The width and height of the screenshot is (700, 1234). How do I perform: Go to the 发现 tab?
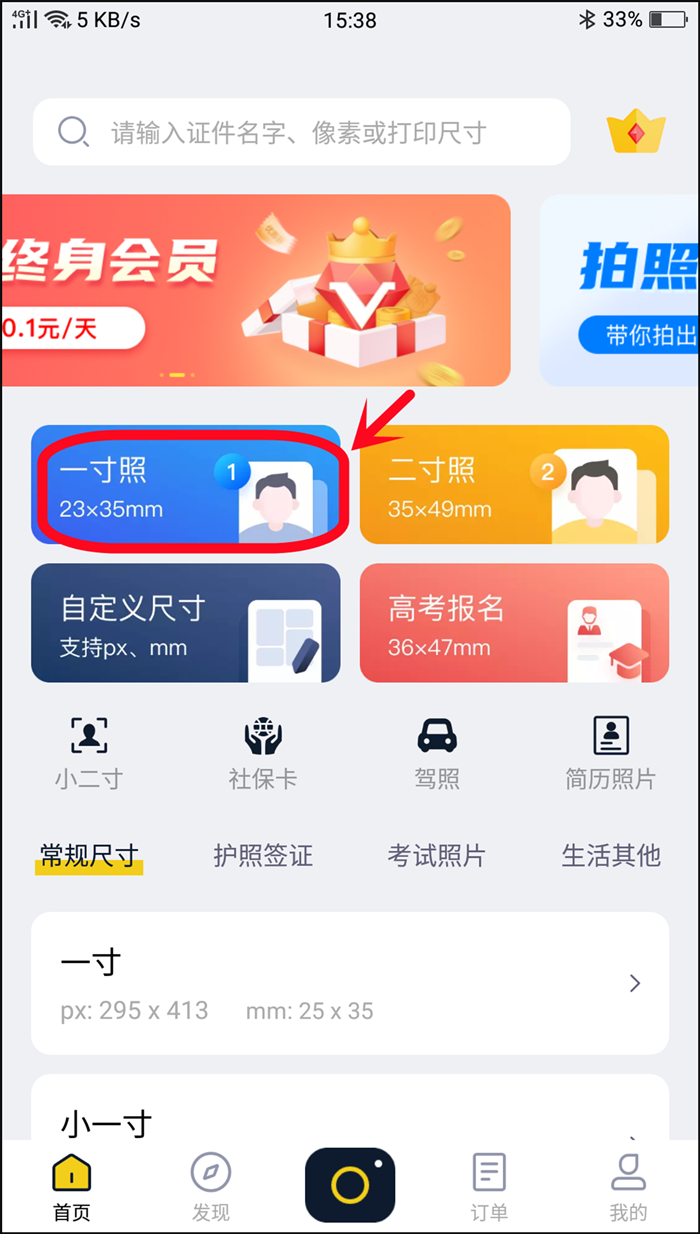211,1186
